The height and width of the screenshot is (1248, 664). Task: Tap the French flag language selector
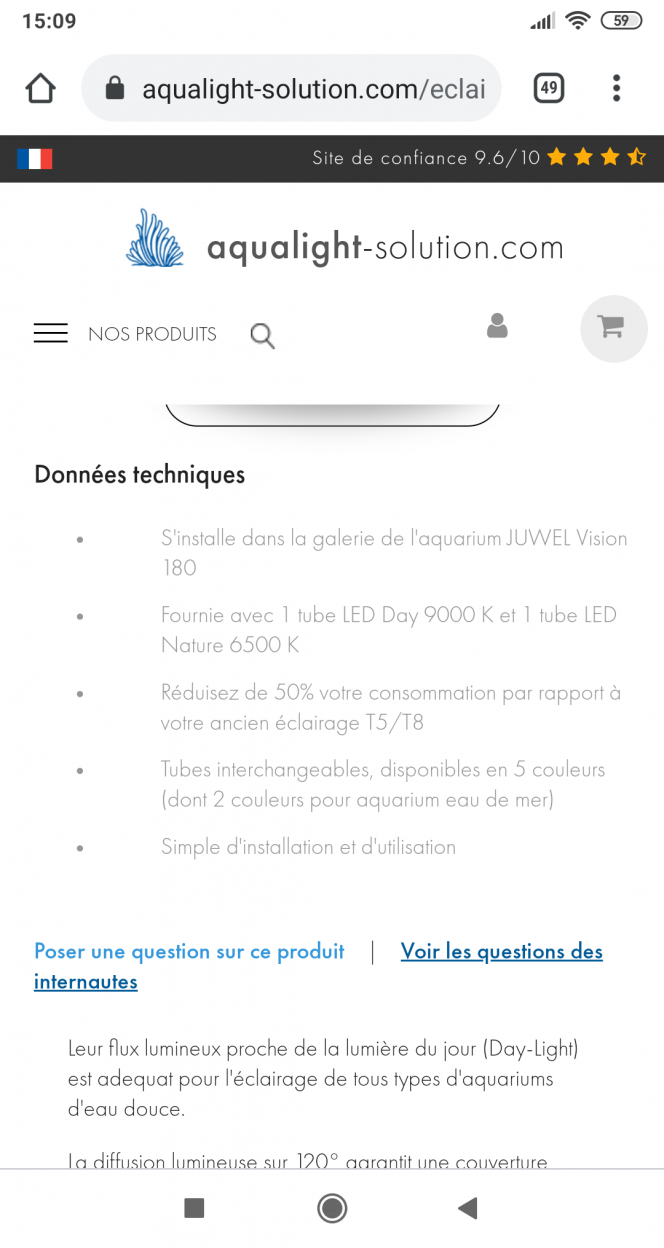coord(35,158)
